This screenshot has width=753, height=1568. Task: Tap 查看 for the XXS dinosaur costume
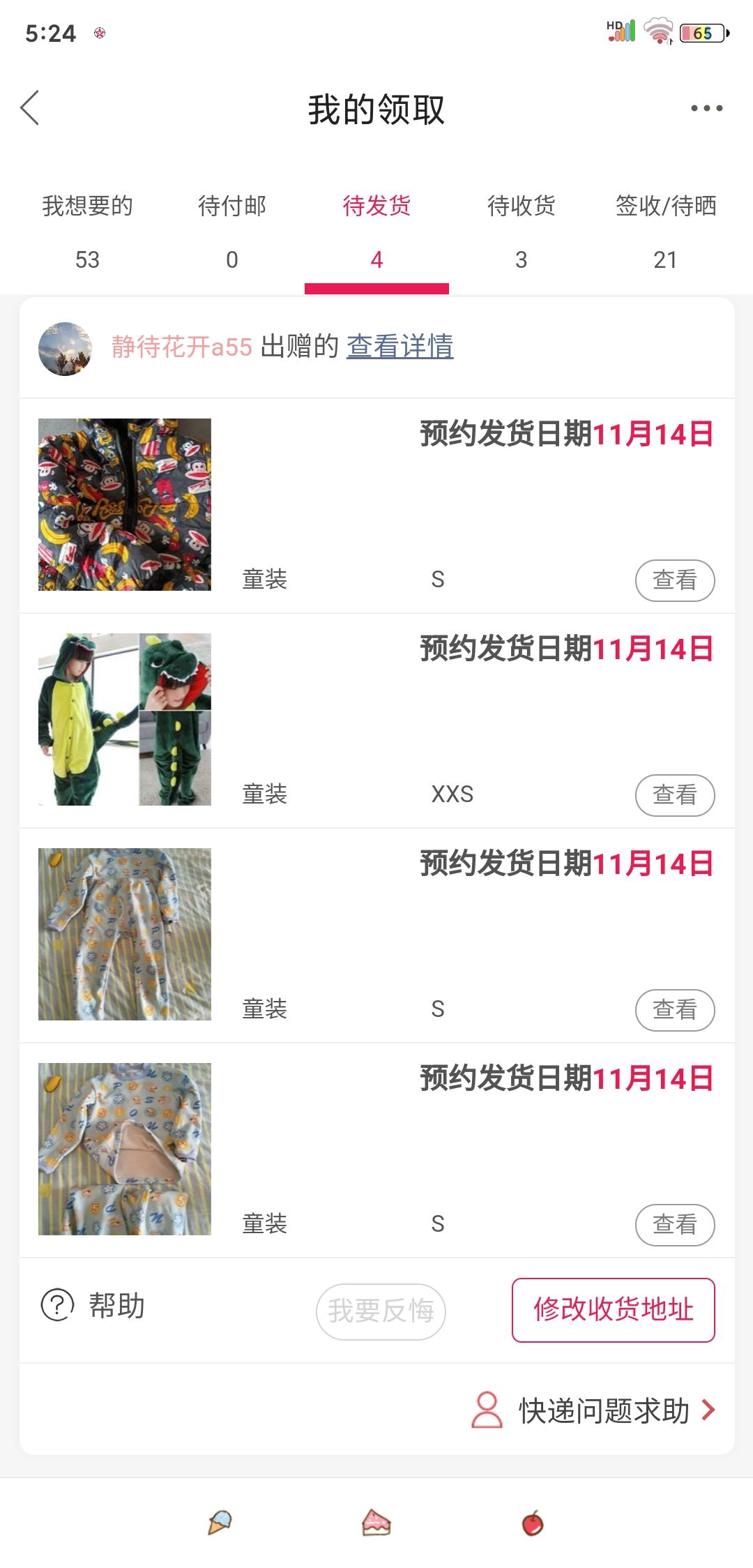pyautogui.click(x=675, y=794)
